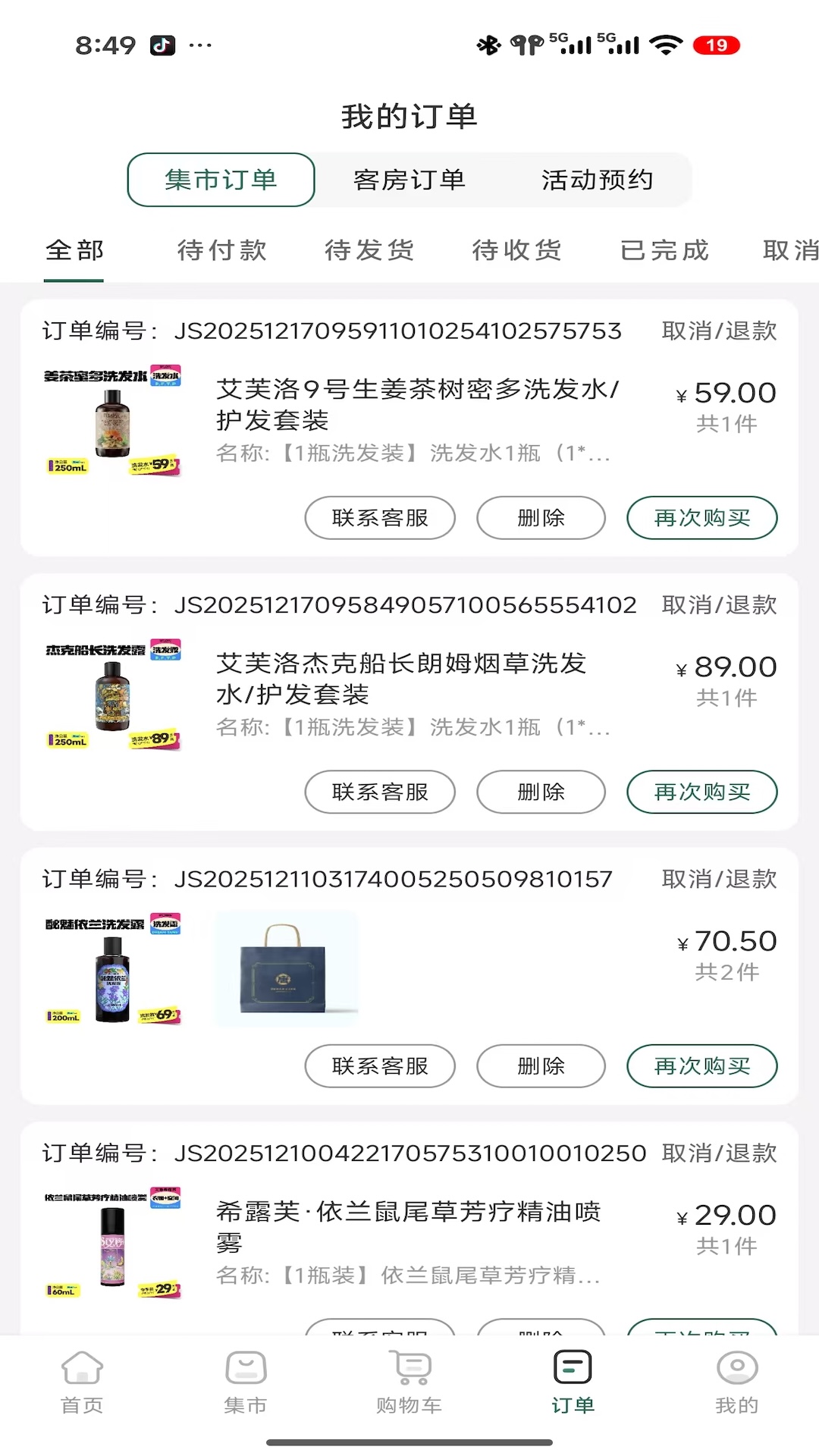Screen dimensions: 819x1456
Task: Switch to the 活动预约 tab
Action: click(x=599, y=180)
